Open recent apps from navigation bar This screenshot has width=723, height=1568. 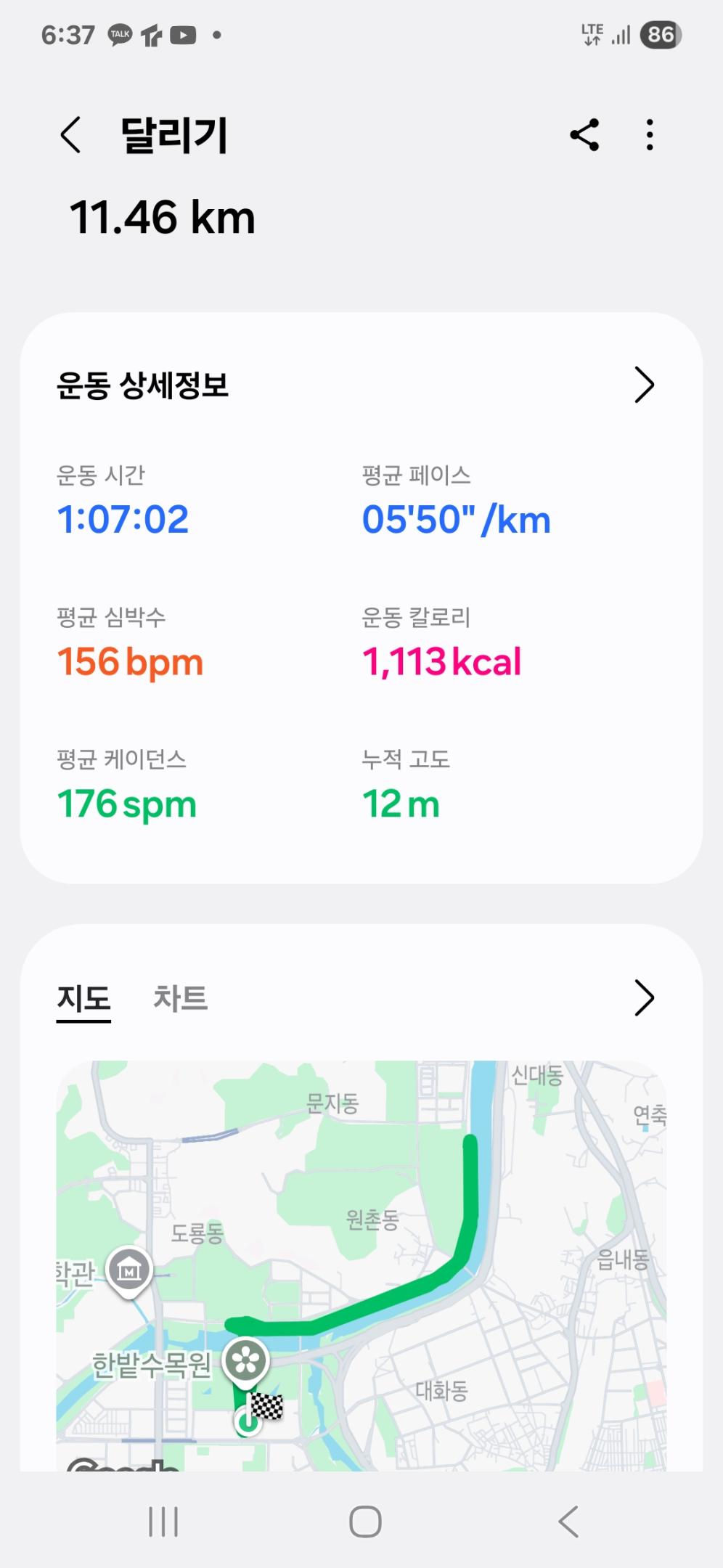[x=163, y=1521]
